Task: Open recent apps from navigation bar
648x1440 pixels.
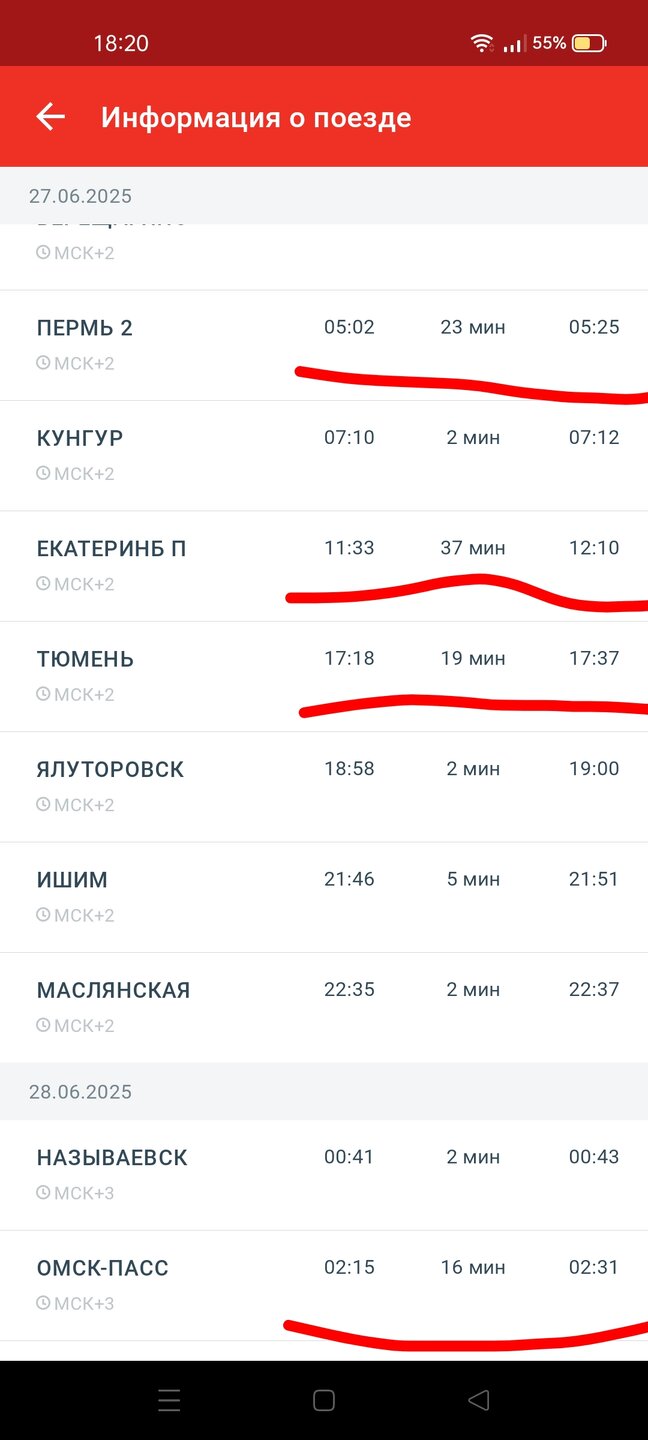Action: [169, 1400]
